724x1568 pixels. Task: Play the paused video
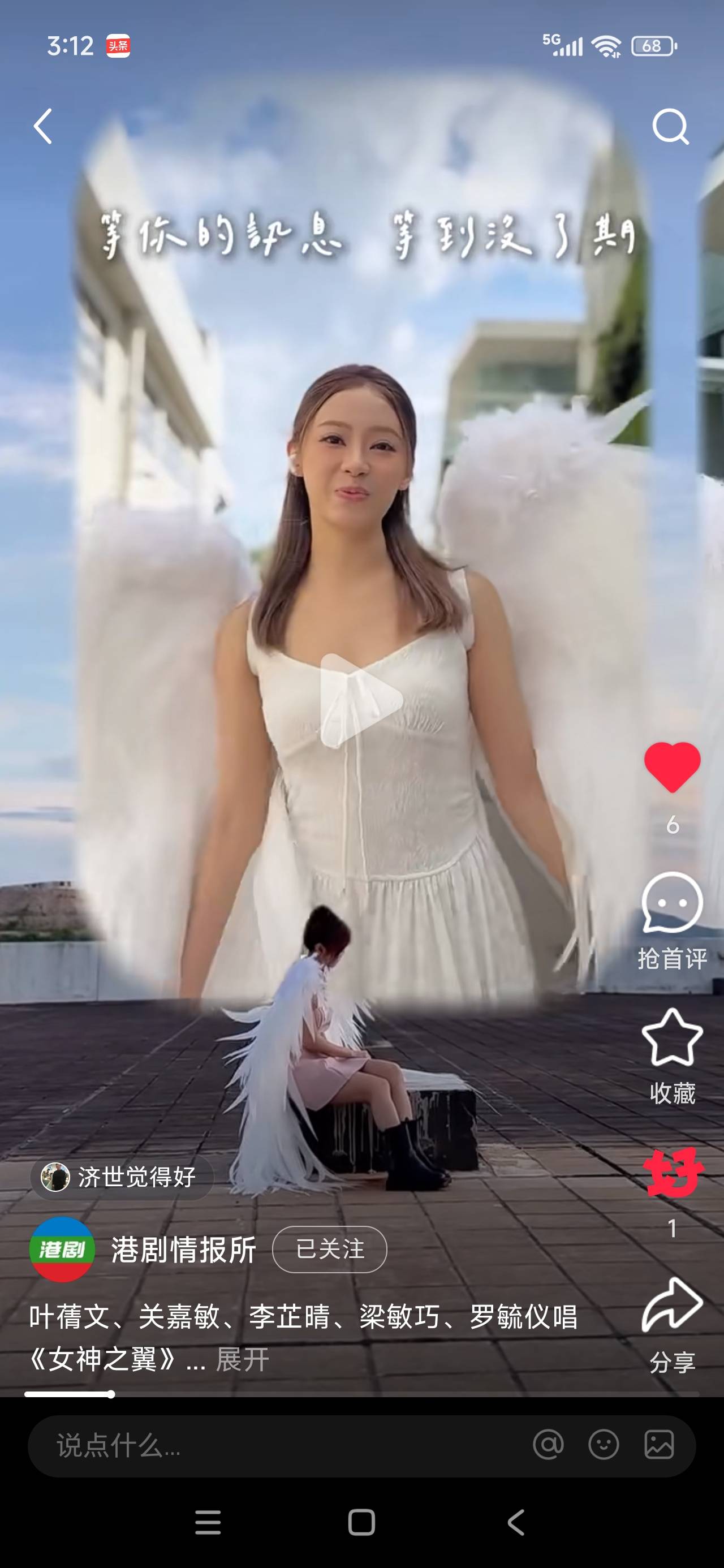tap(361, 700)
